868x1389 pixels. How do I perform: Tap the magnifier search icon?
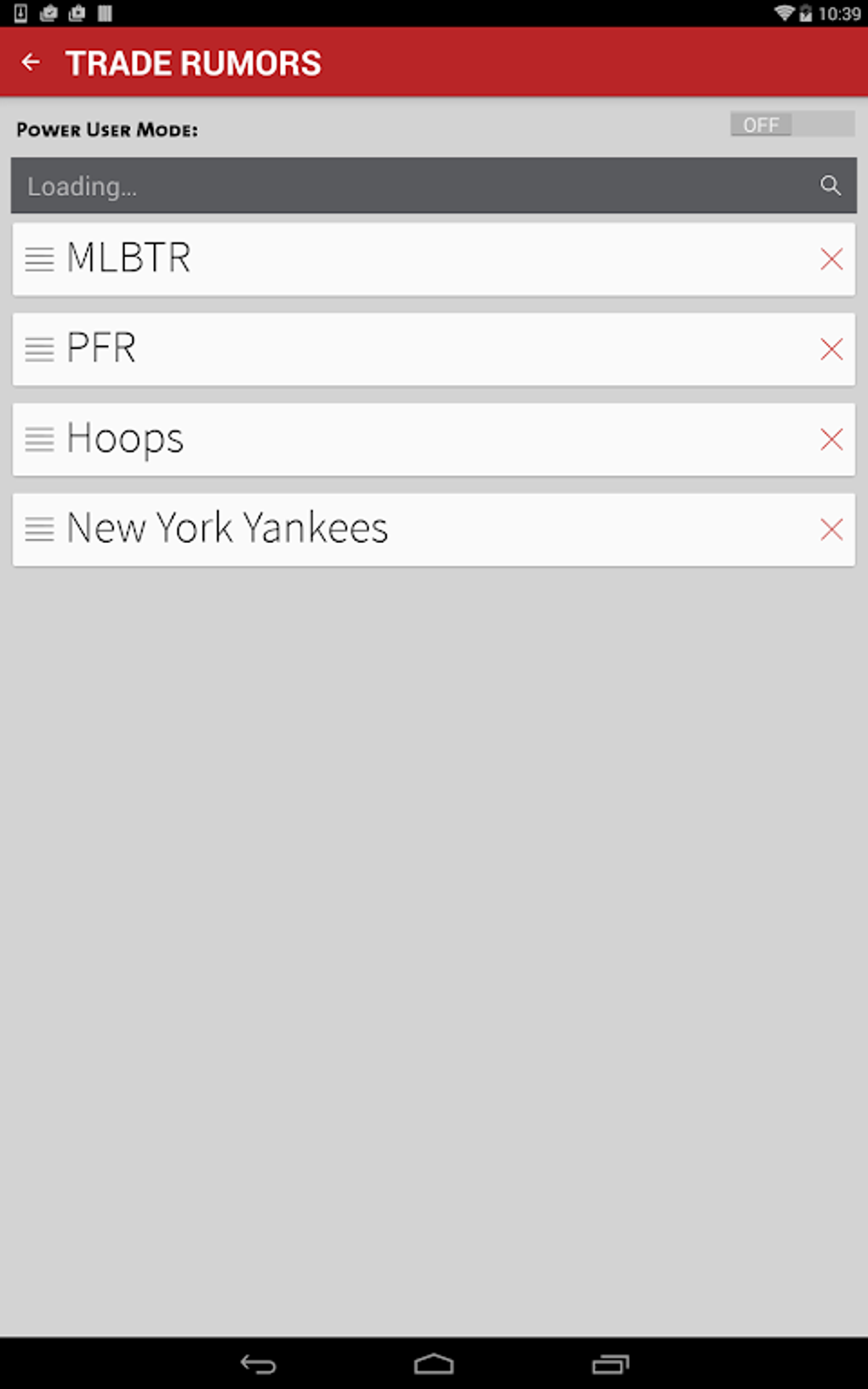831,186
